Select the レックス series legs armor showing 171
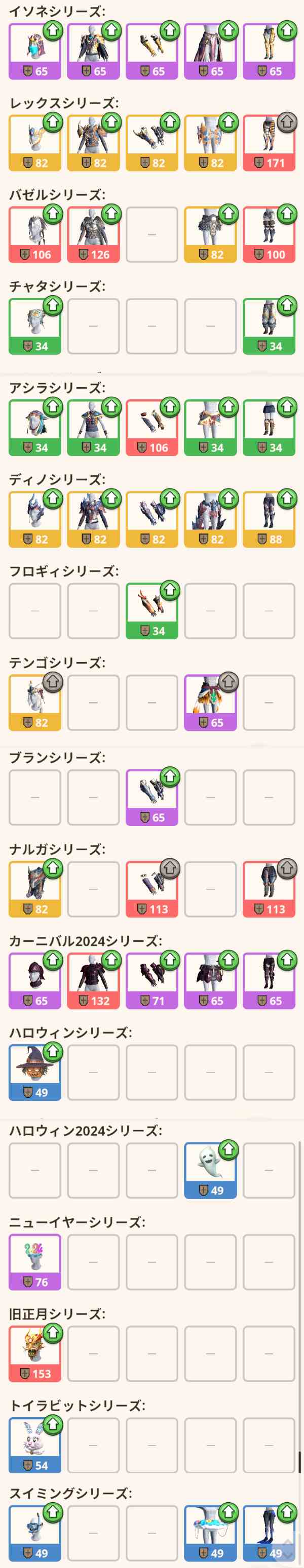Image resolution: width=304 pixels, height=1568 pixels. click(269, 144)
